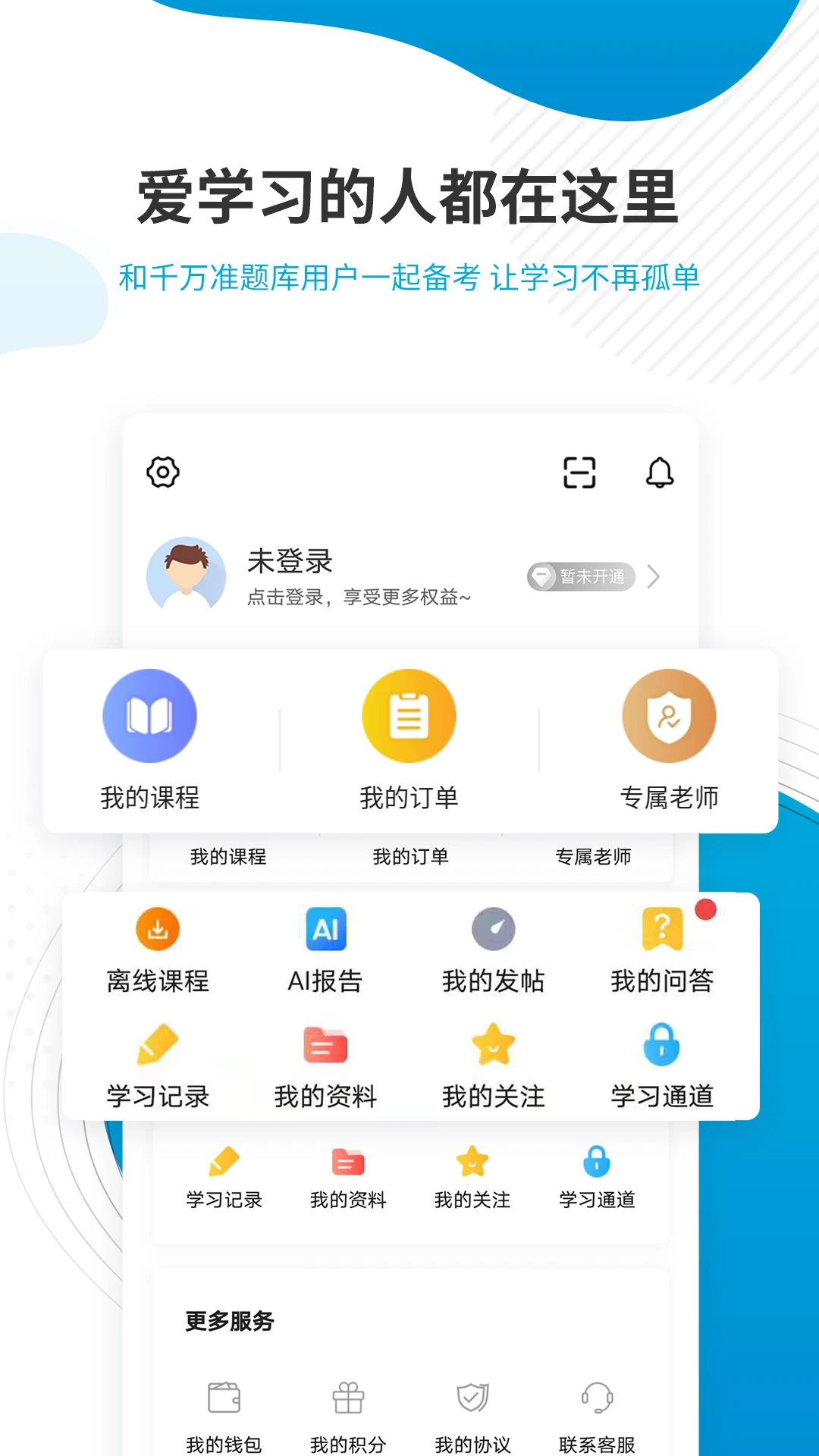Tap the user avatar thumbnail
The width and height of the screenshot is (819, 1456).
186,576
